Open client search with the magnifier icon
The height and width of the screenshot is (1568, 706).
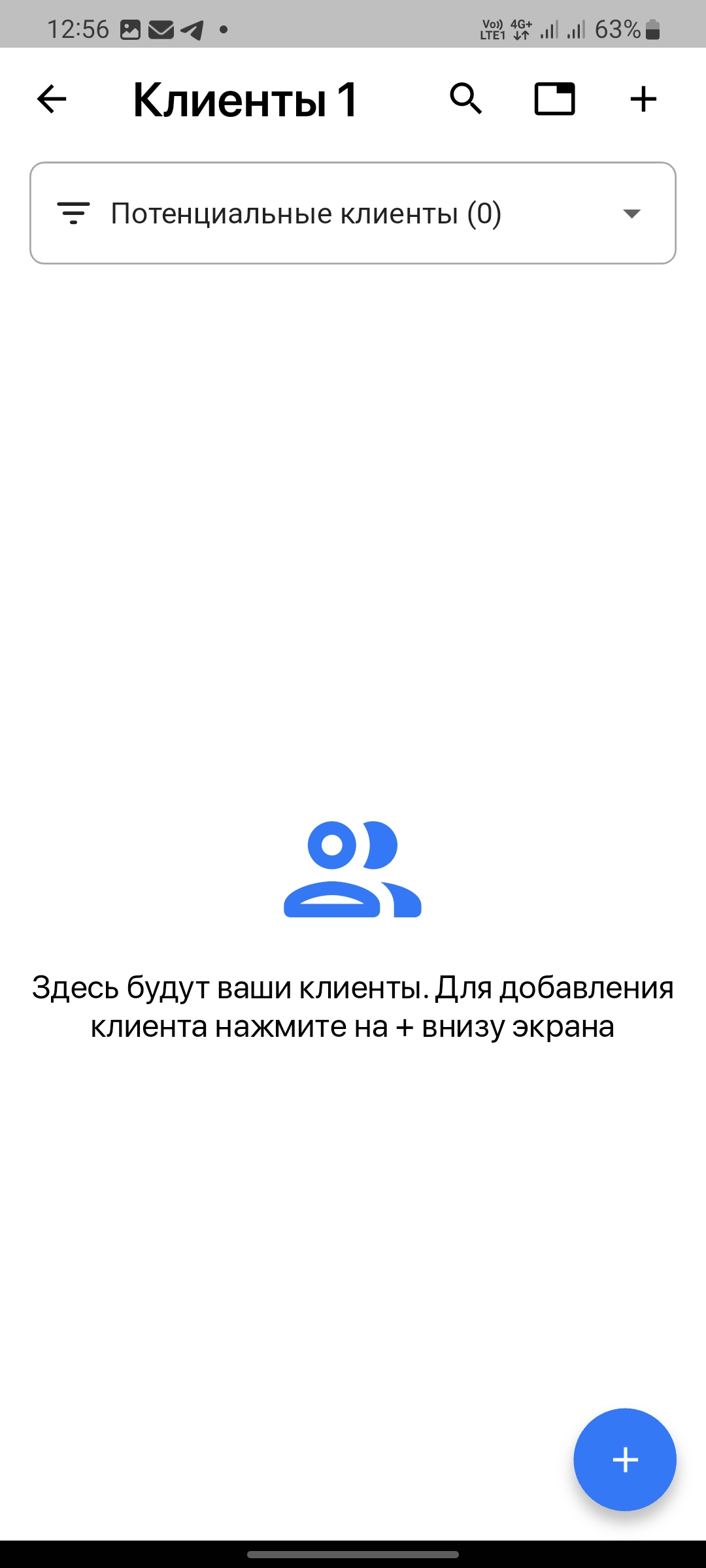[x=465, y=99]
